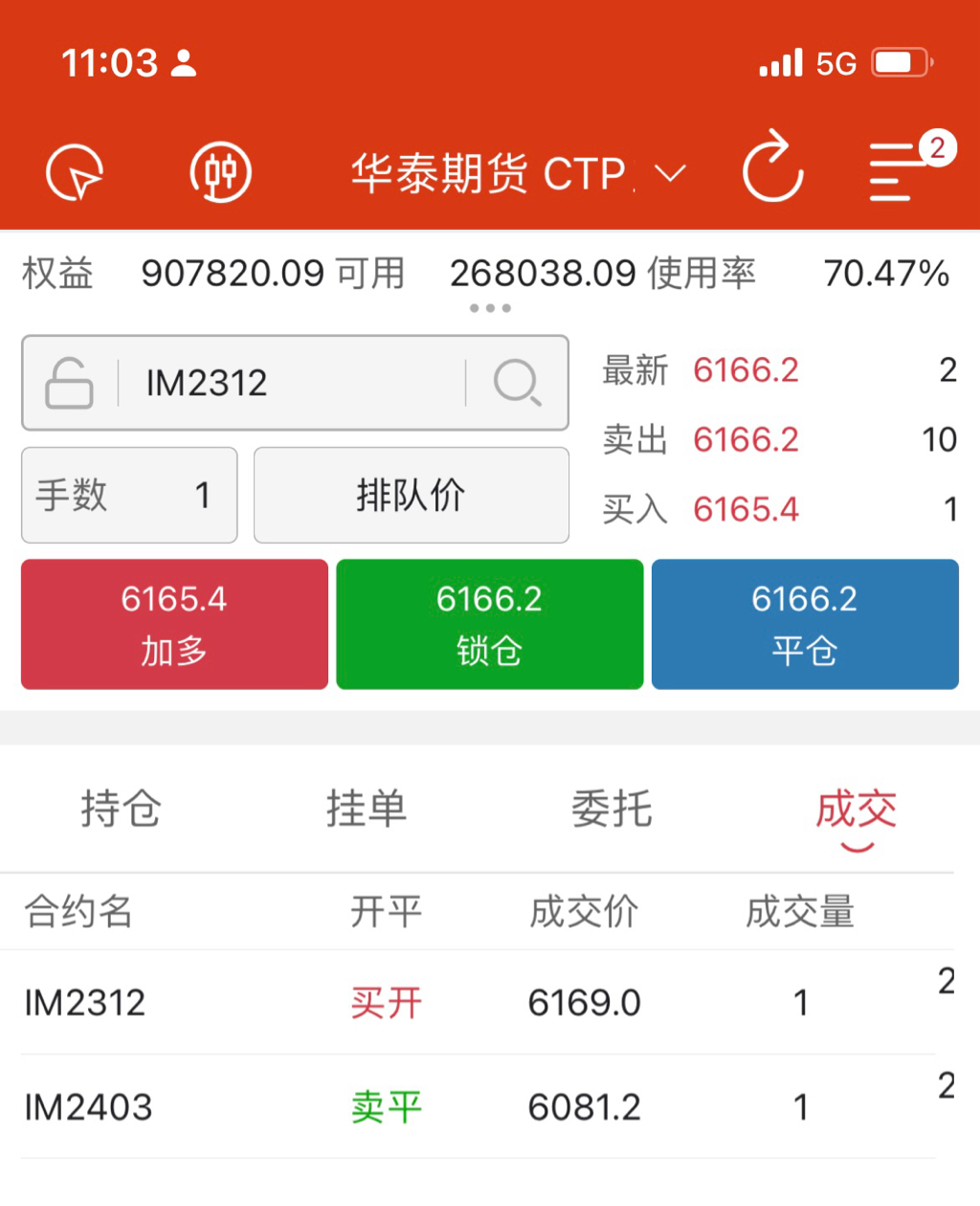
Task: Tap 平仓 at 6166.2
Action: (805, 624)
